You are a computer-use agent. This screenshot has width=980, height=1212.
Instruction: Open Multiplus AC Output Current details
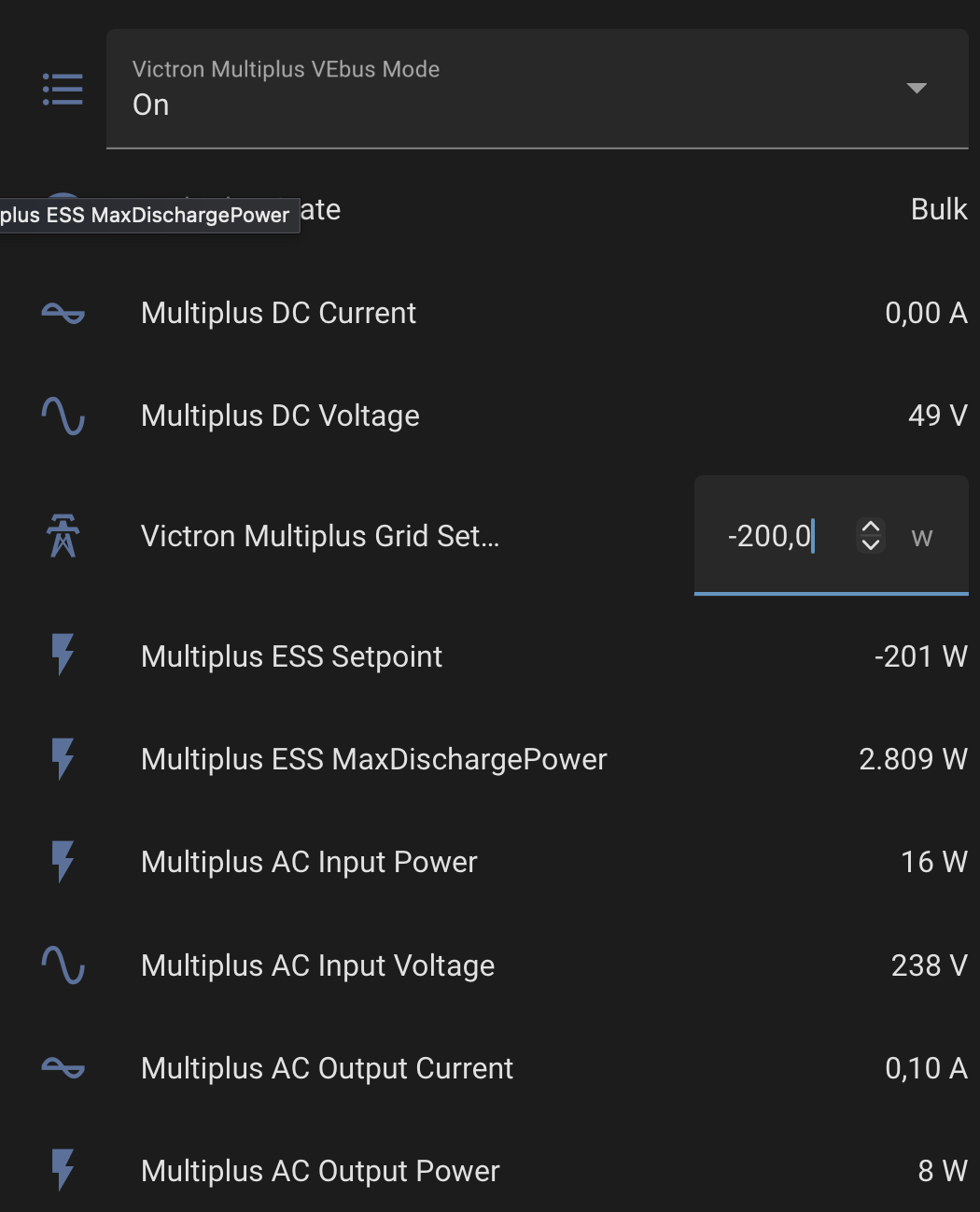click(327, 1068)
